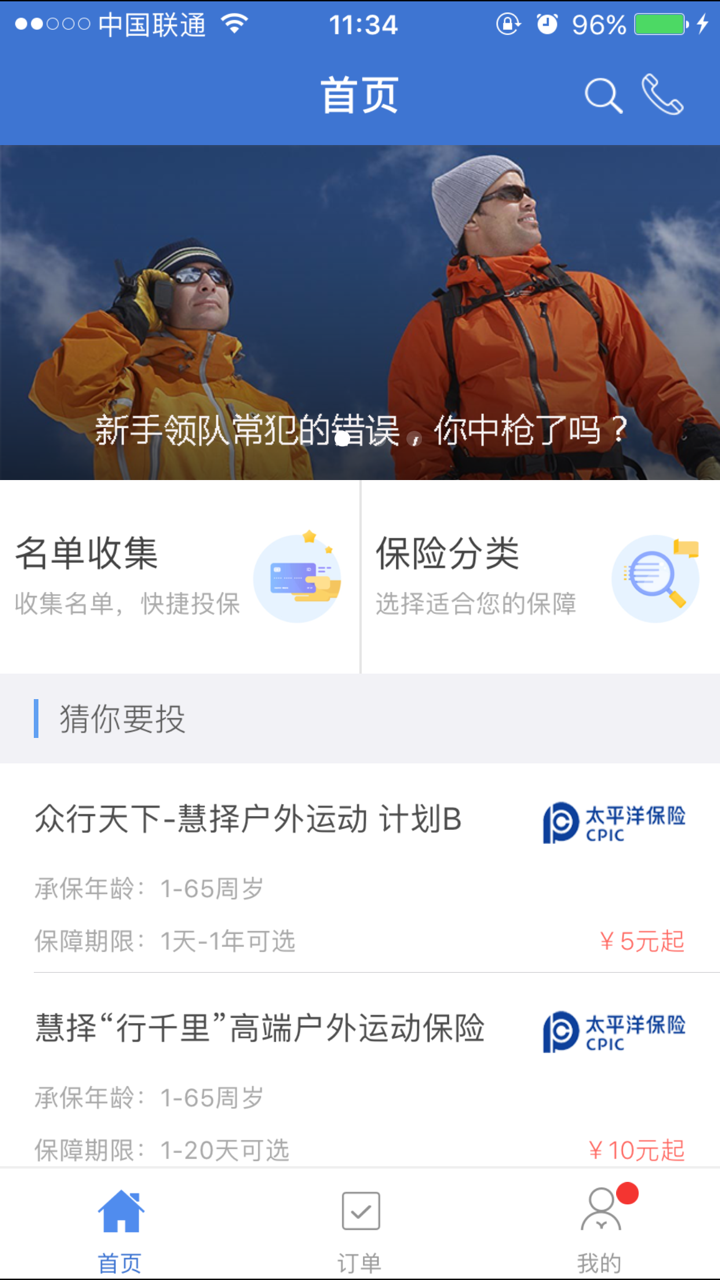Select the CPIC logo on 众行天下 plan
Image resolution: width=720 pixels, height=1280 pixels.
612,820
